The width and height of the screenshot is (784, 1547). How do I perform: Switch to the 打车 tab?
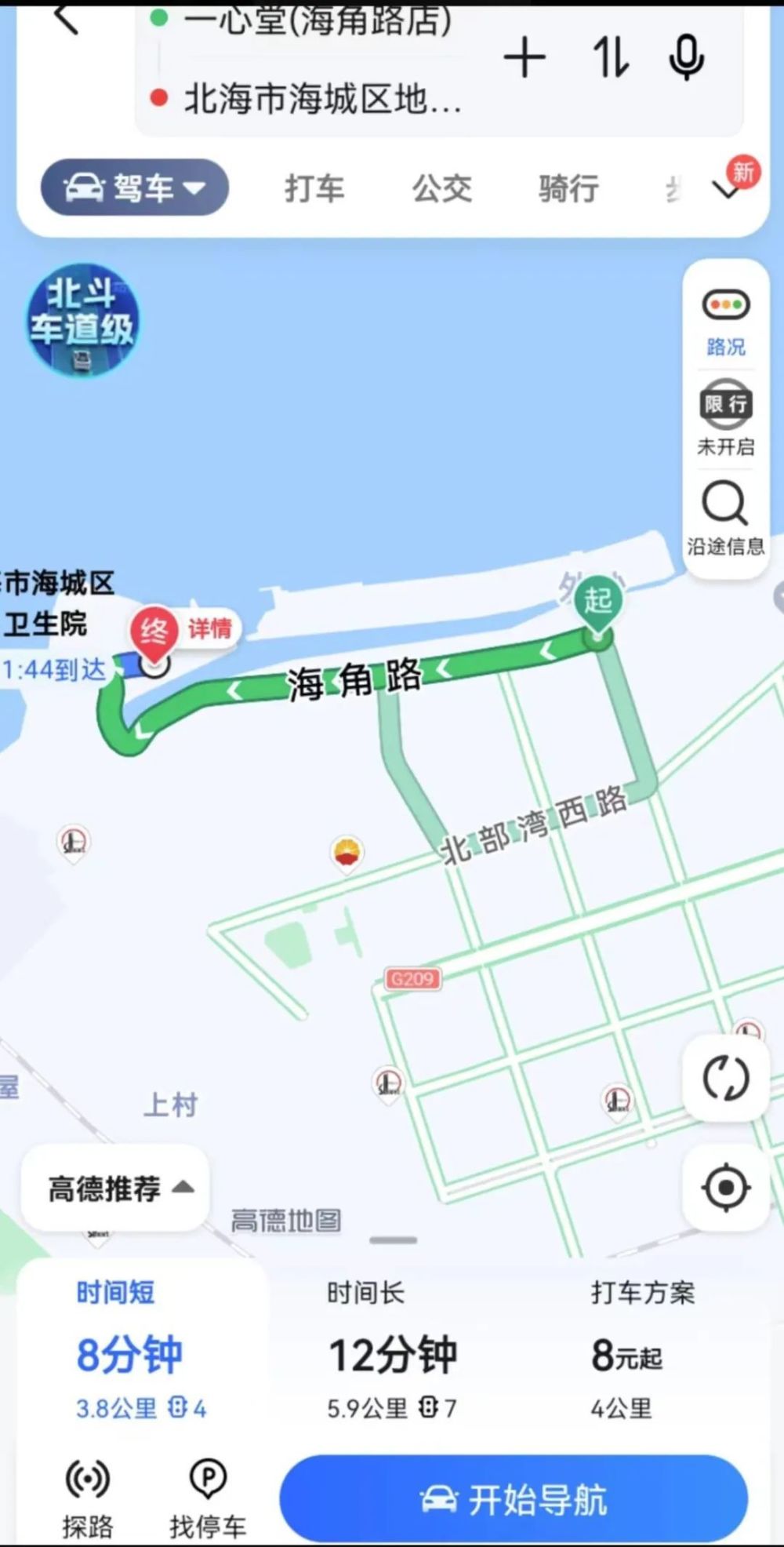[314, 189]
